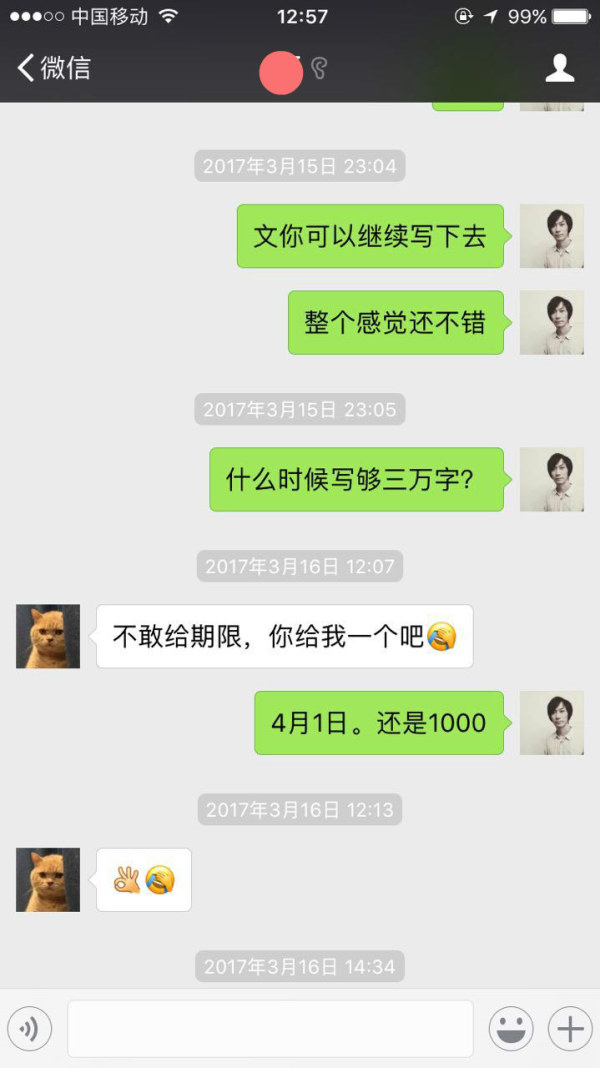Tap the orange cat avatar beside 不敢给期限
Image resolution: width=600 pixels, height=1068 pixels.
pos(48,636)
